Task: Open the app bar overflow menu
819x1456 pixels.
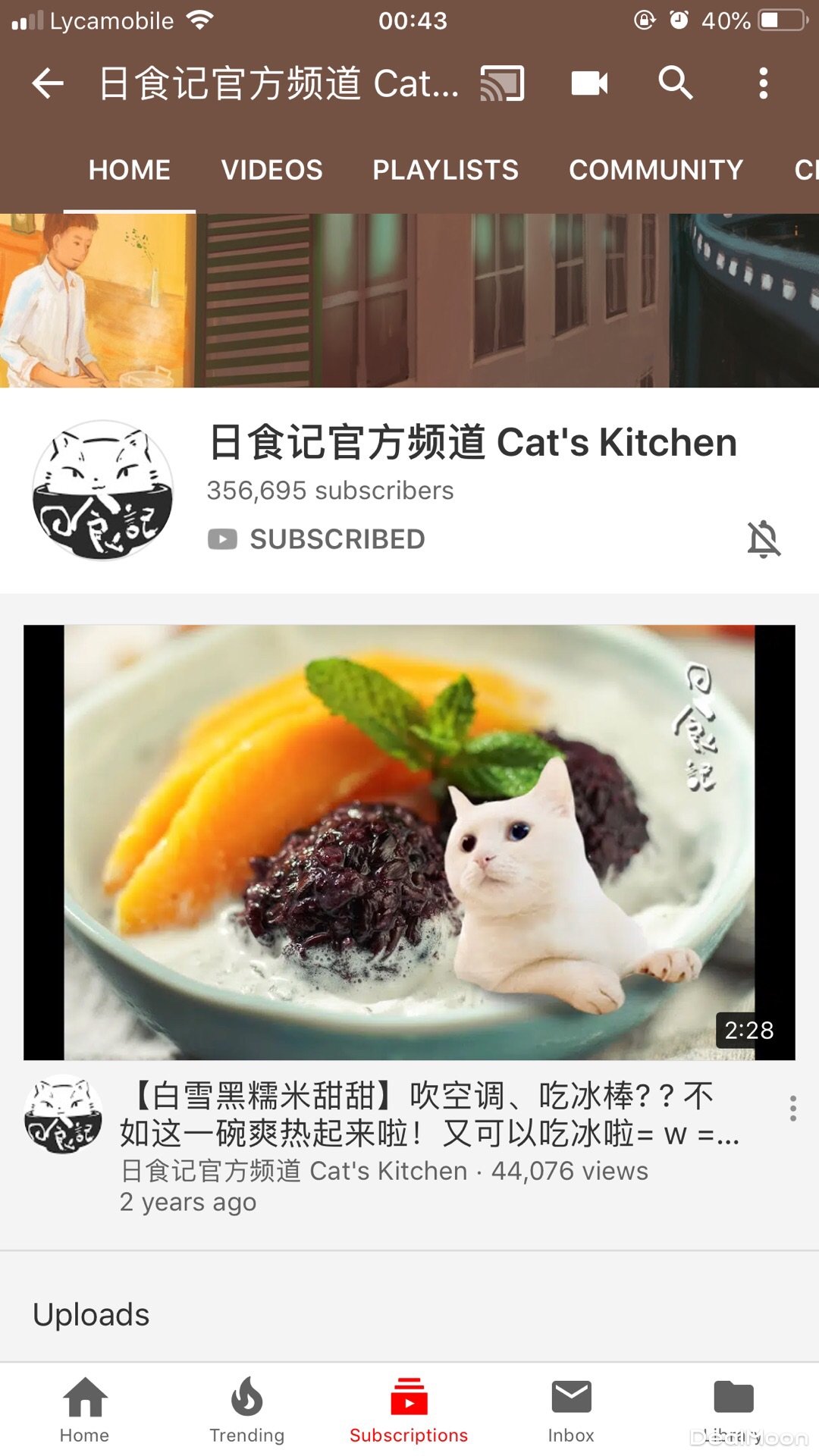Action: click(763, 83)
